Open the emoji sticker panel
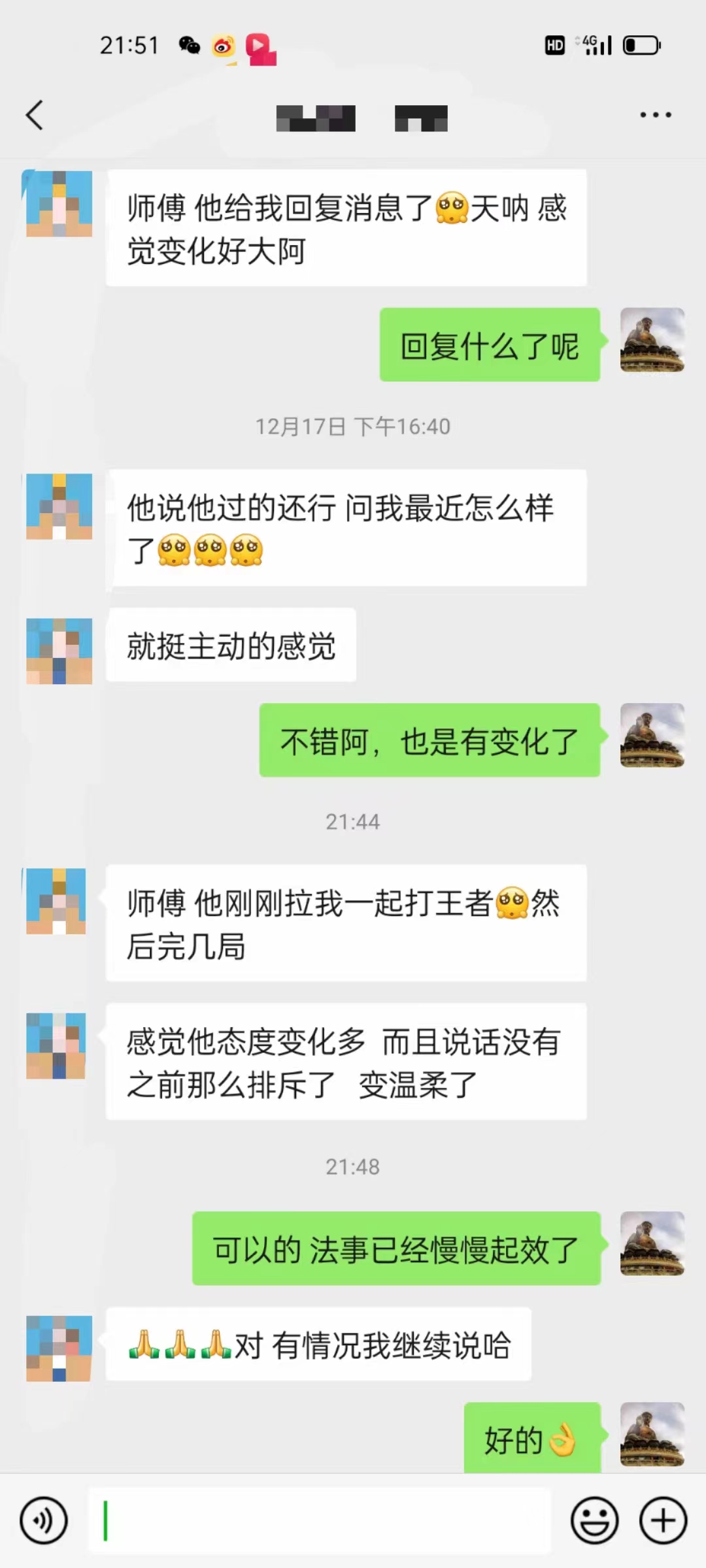Image resolution: width=706 pixels, height=1568 pixels. click(594, 1520)
